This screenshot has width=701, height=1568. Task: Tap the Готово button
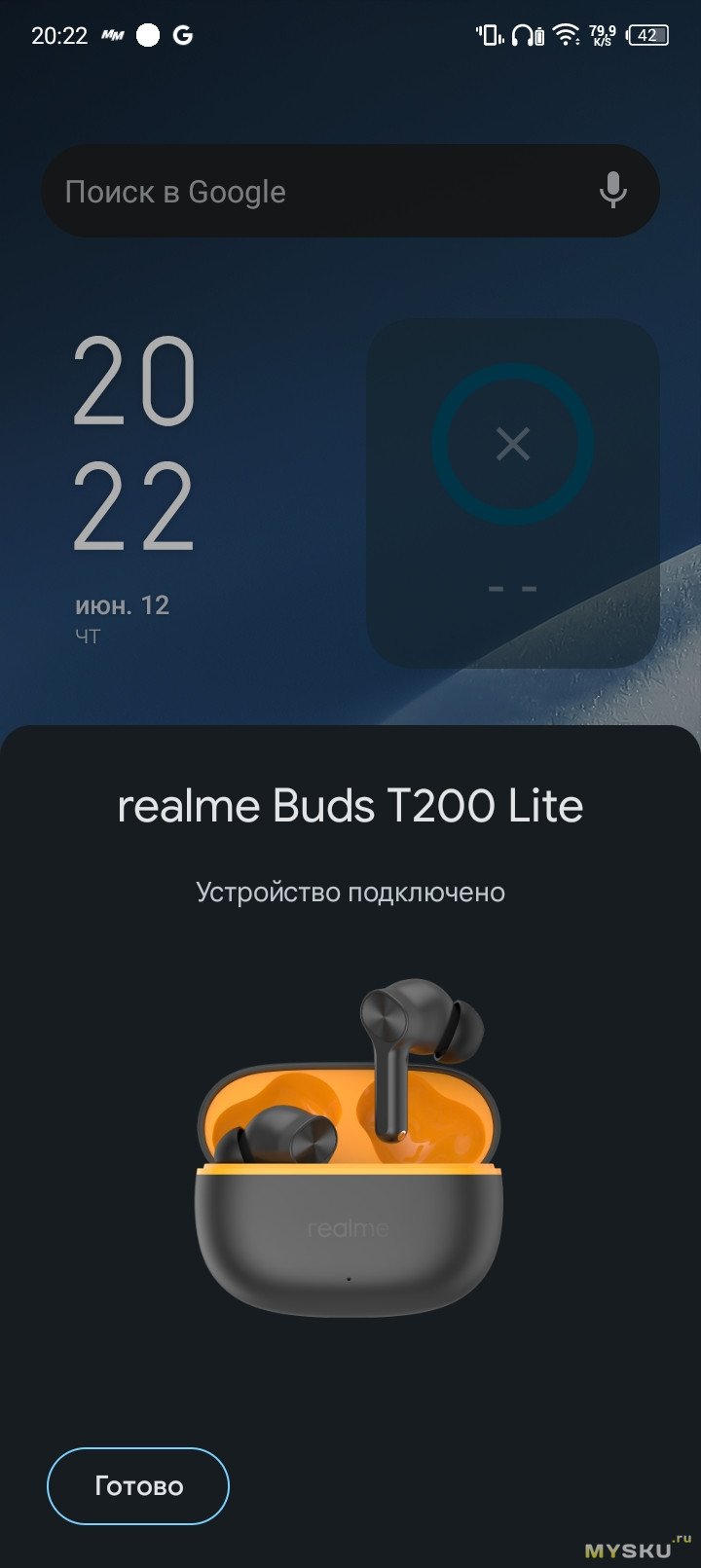coord(138,1485)
